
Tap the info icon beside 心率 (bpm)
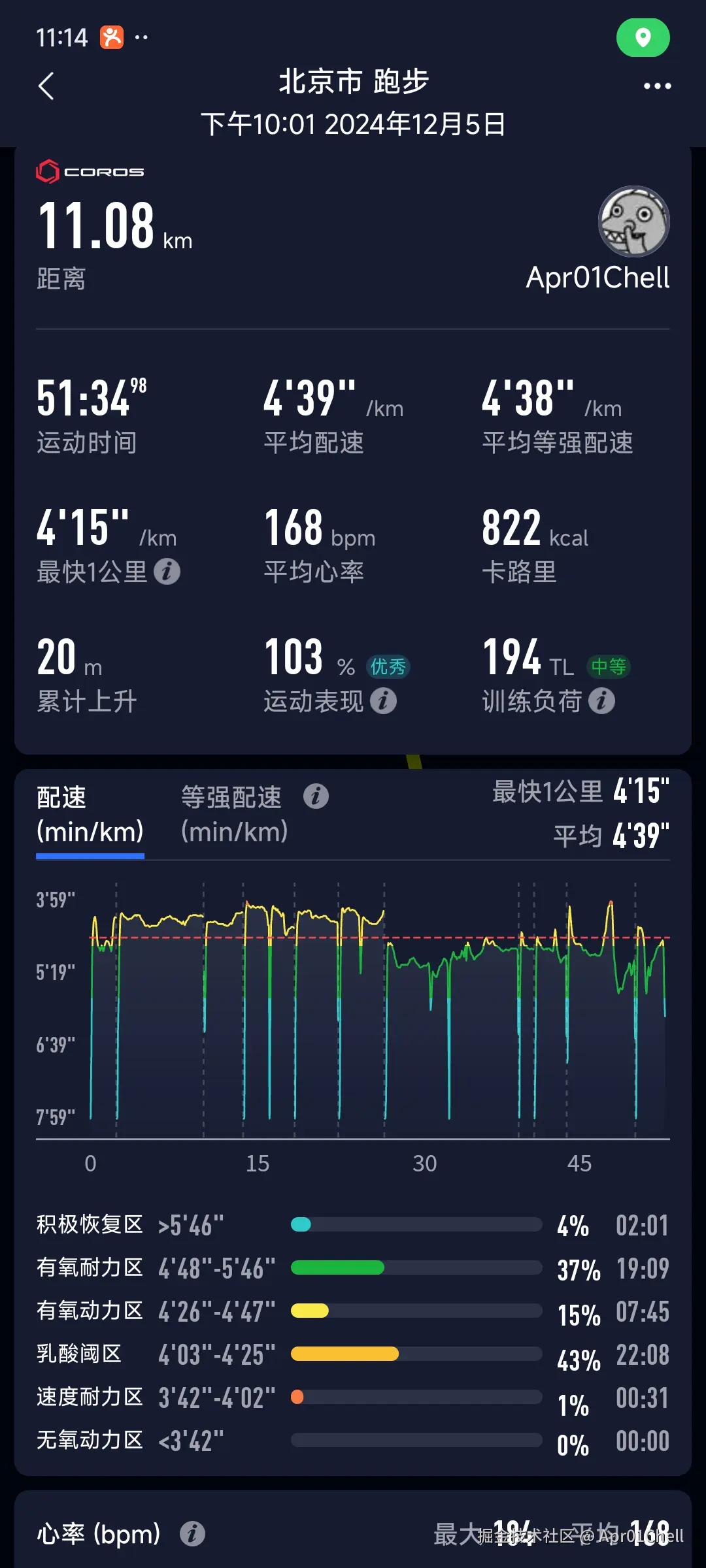193,1533
